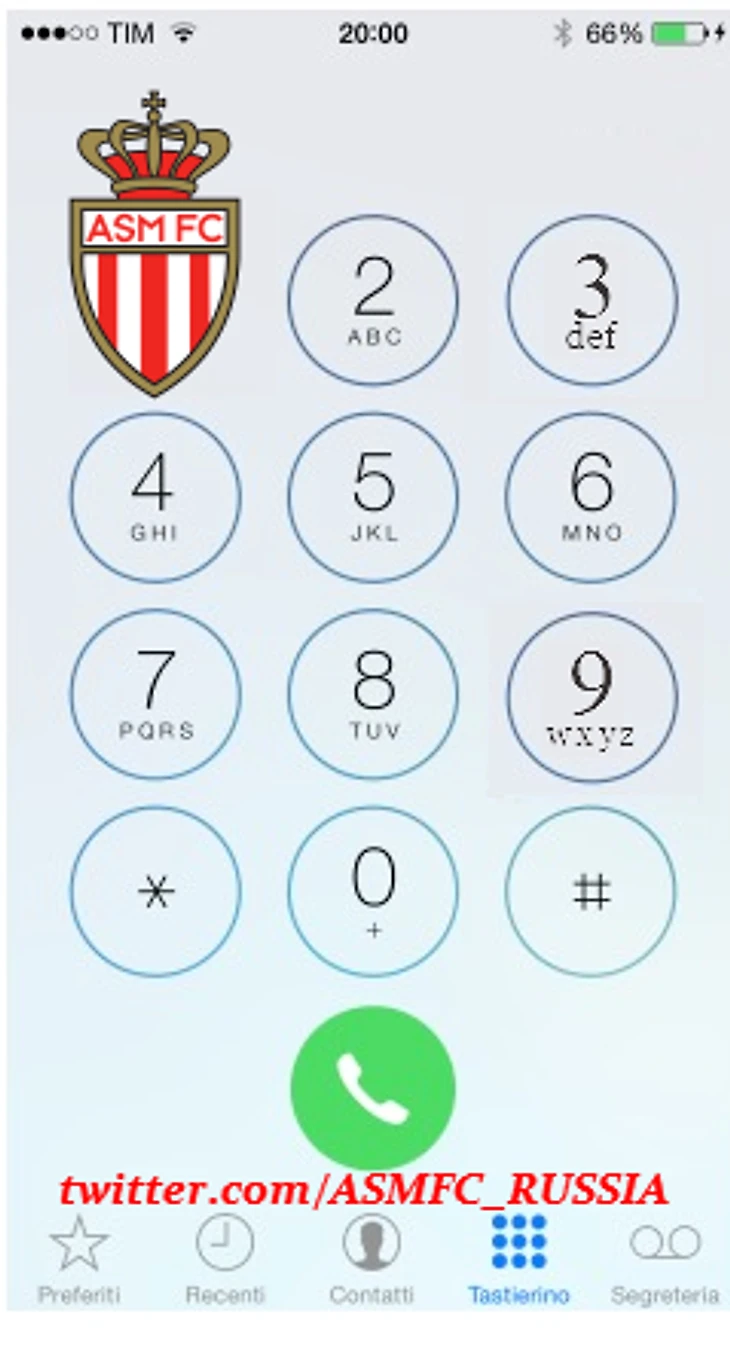Tap the 5 JKL key
Viewport: 730px width, 1347px height.
point(373,497)
